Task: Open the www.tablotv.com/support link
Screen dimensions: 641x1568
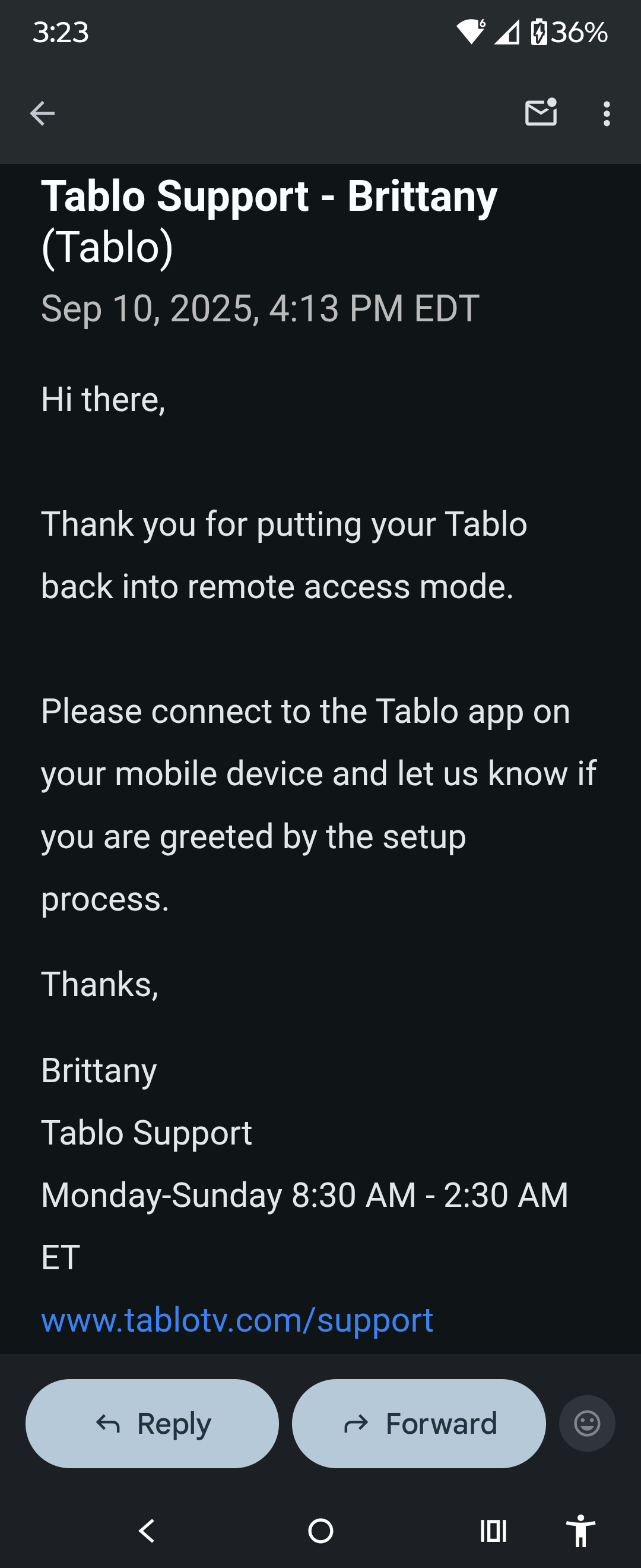Action: click(236, 1321)
